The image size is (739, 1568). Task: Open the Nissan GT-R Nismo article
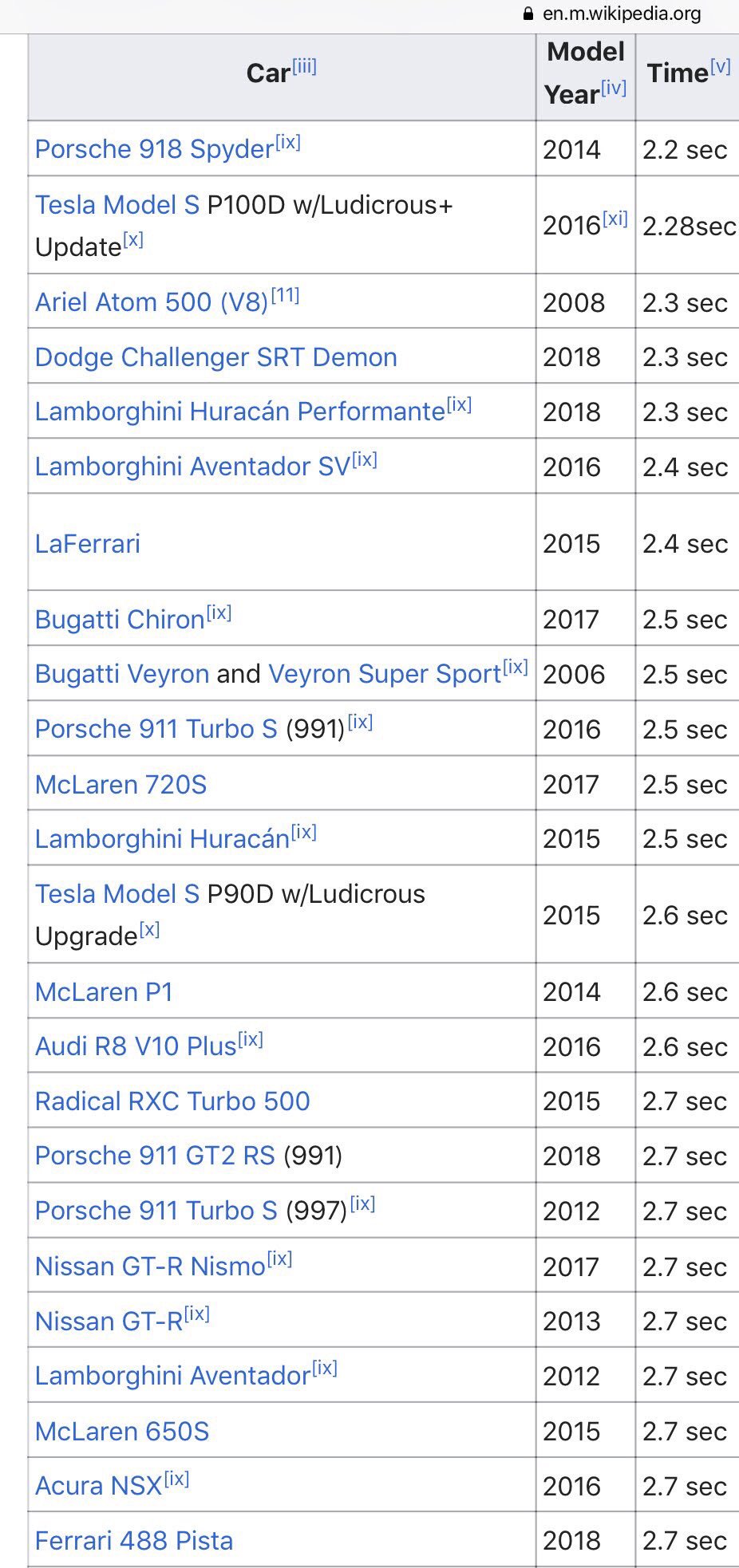pyautogui.click(x=150, y=1267)
